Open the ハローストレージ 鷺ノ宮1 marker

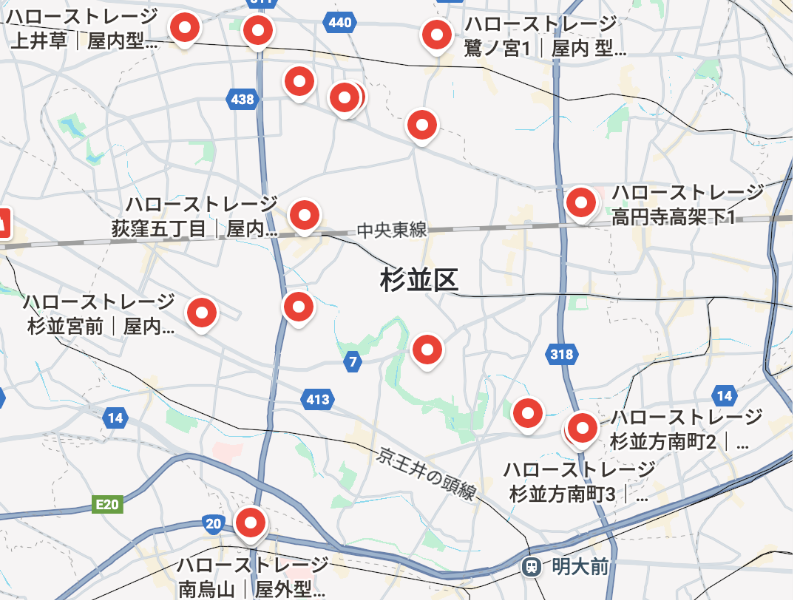click(437, 35)
